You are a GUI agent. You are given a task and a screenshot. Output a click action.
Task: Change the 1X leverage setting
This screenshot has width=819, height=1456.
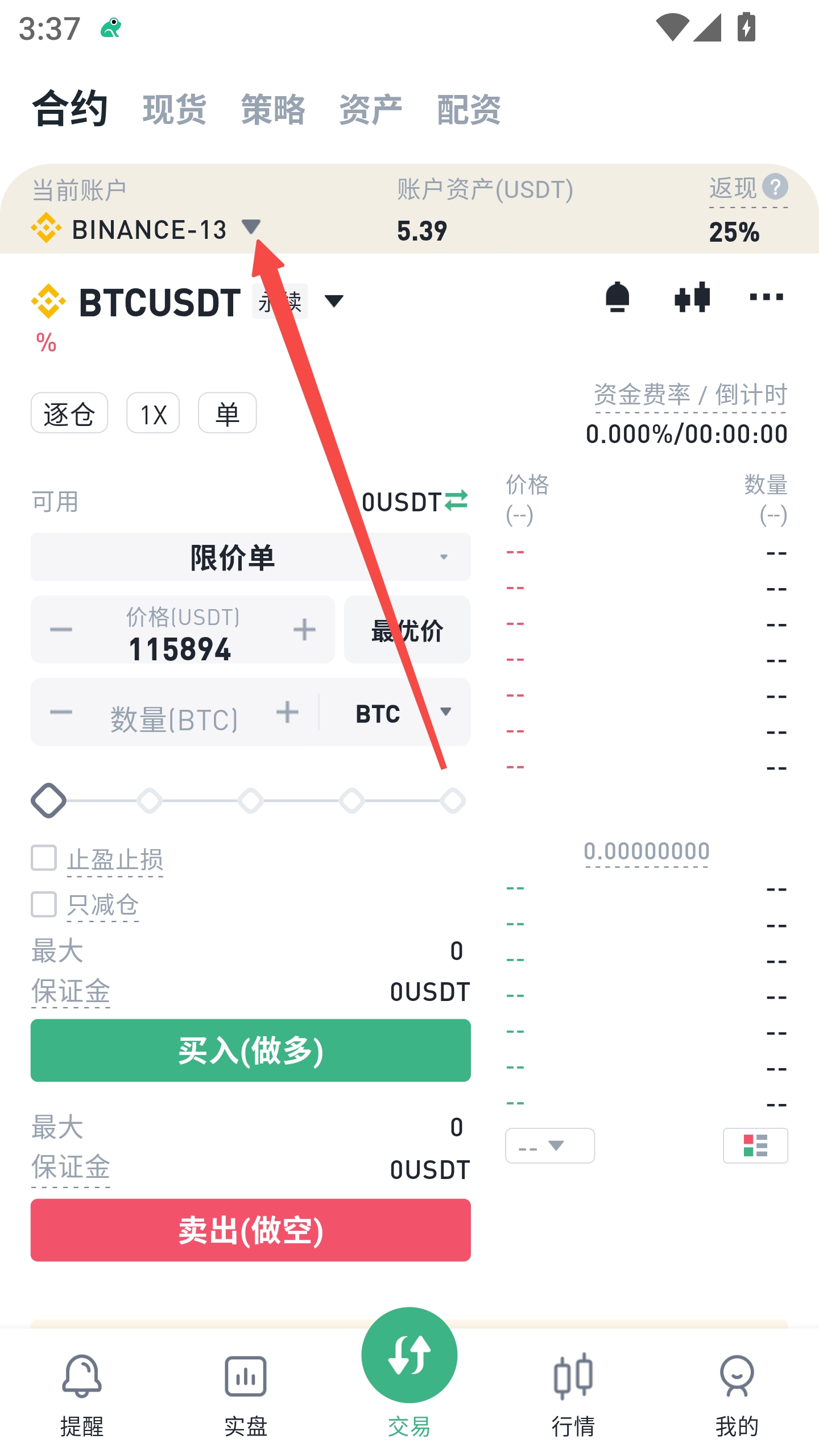point(153,413)
